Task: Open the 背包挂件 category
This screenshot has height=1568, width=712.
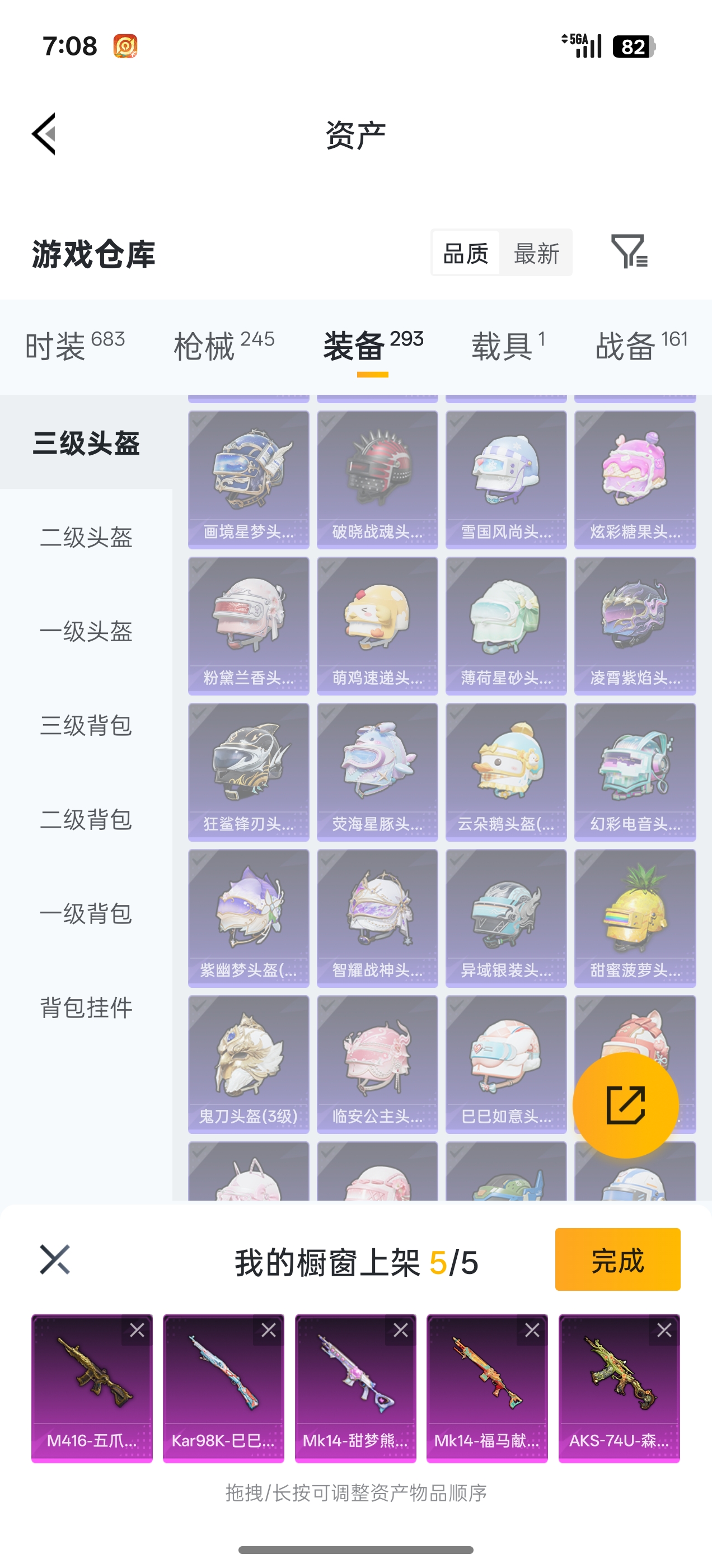Action: pyautogui.click(x=86, y=1007)
